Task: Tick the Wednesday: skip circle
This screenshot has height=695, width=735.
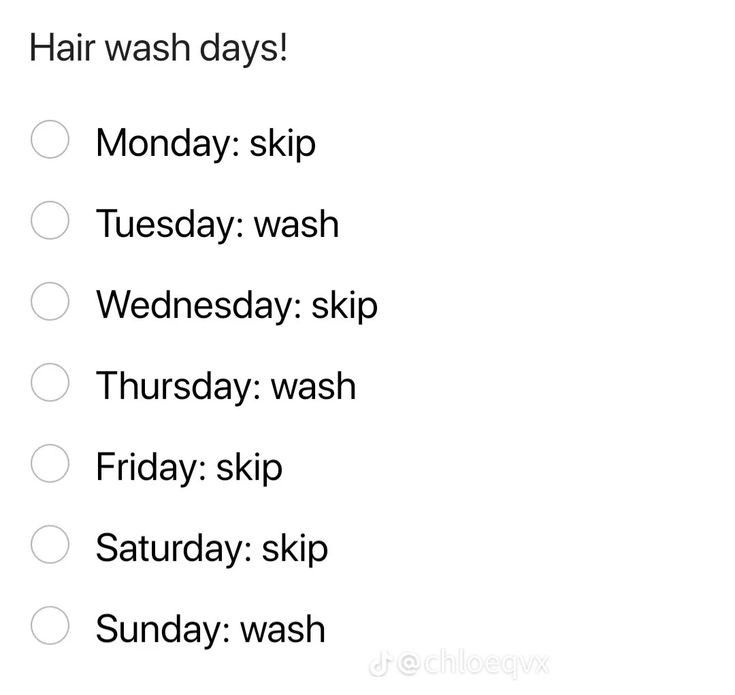Action: point(50,302)
